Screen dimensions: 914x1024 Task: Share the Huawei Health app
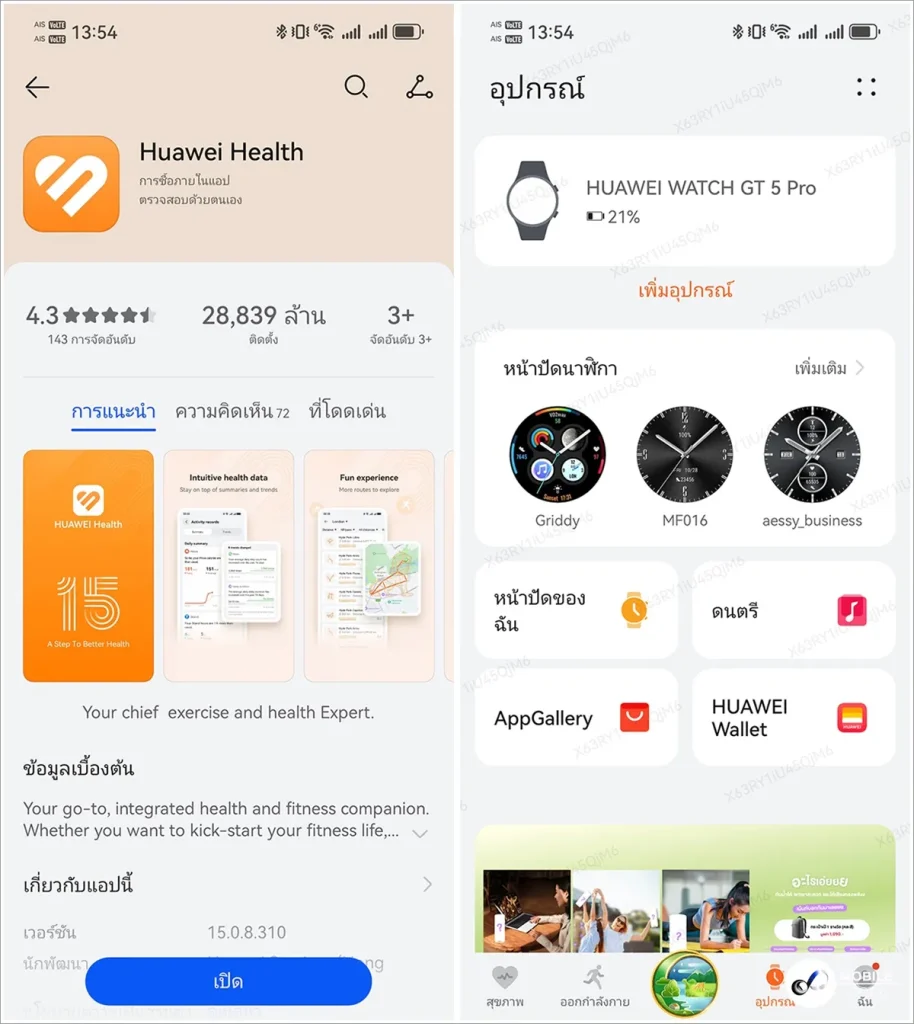point(419,88)
